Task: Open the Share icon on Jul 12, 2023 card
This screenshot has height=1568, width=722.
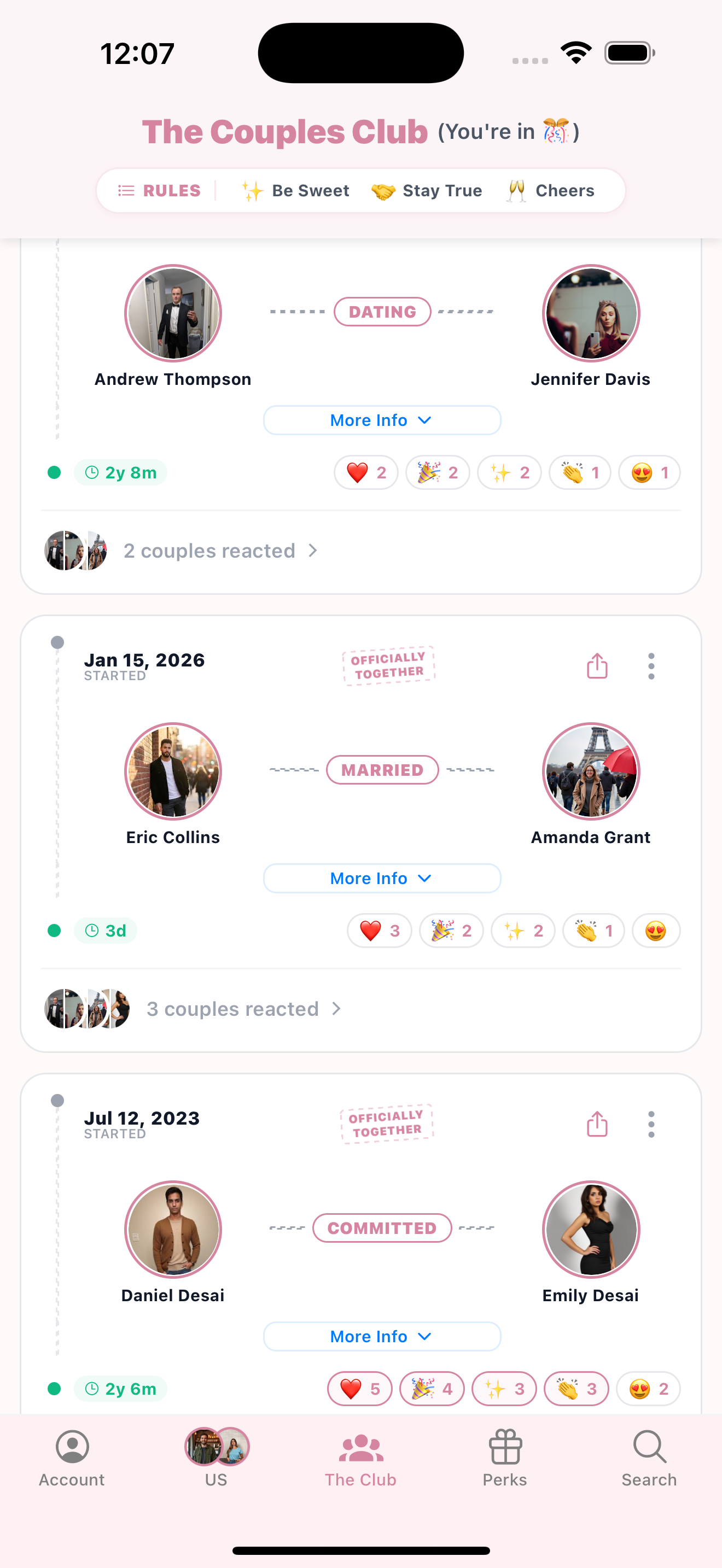Action: (x=597, y=1124)
